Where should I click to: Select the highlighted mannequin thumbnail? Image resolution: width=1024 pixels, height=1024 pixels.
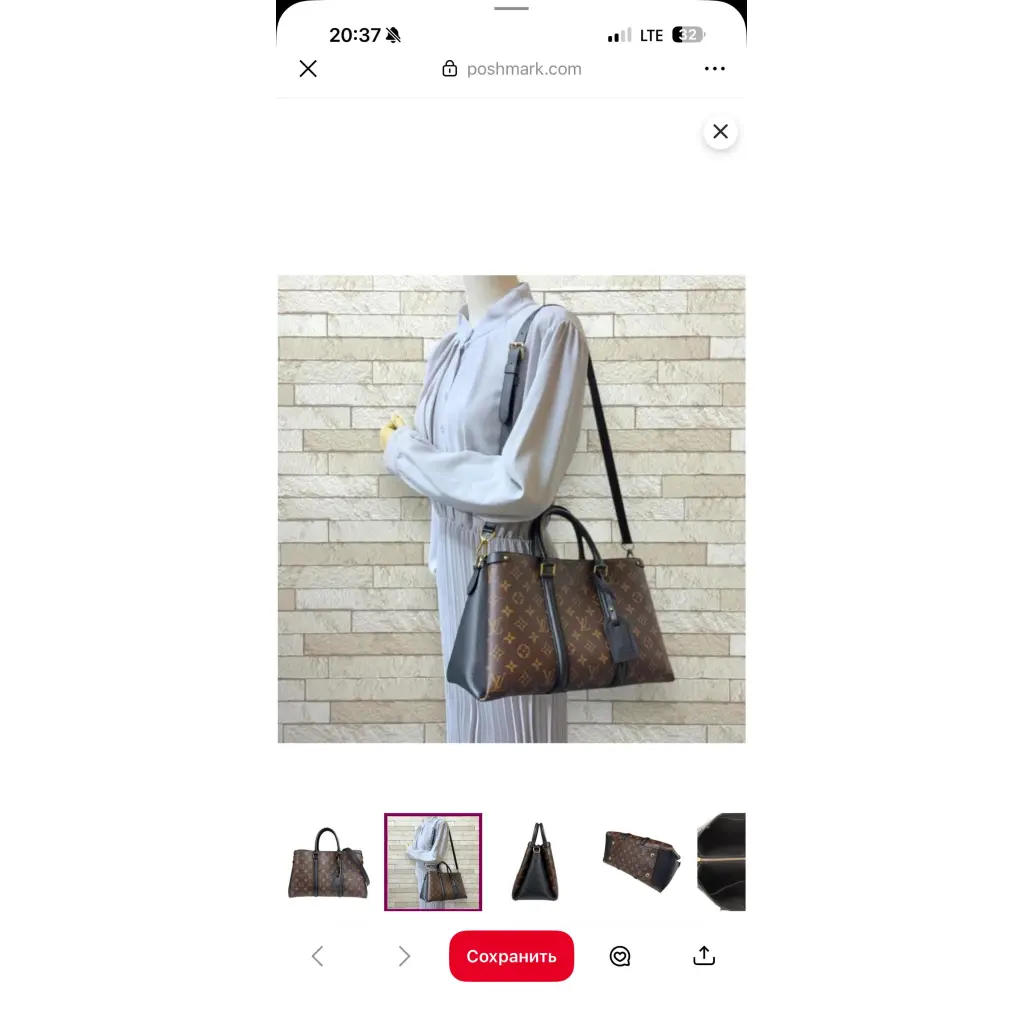(x=433, y=862)
